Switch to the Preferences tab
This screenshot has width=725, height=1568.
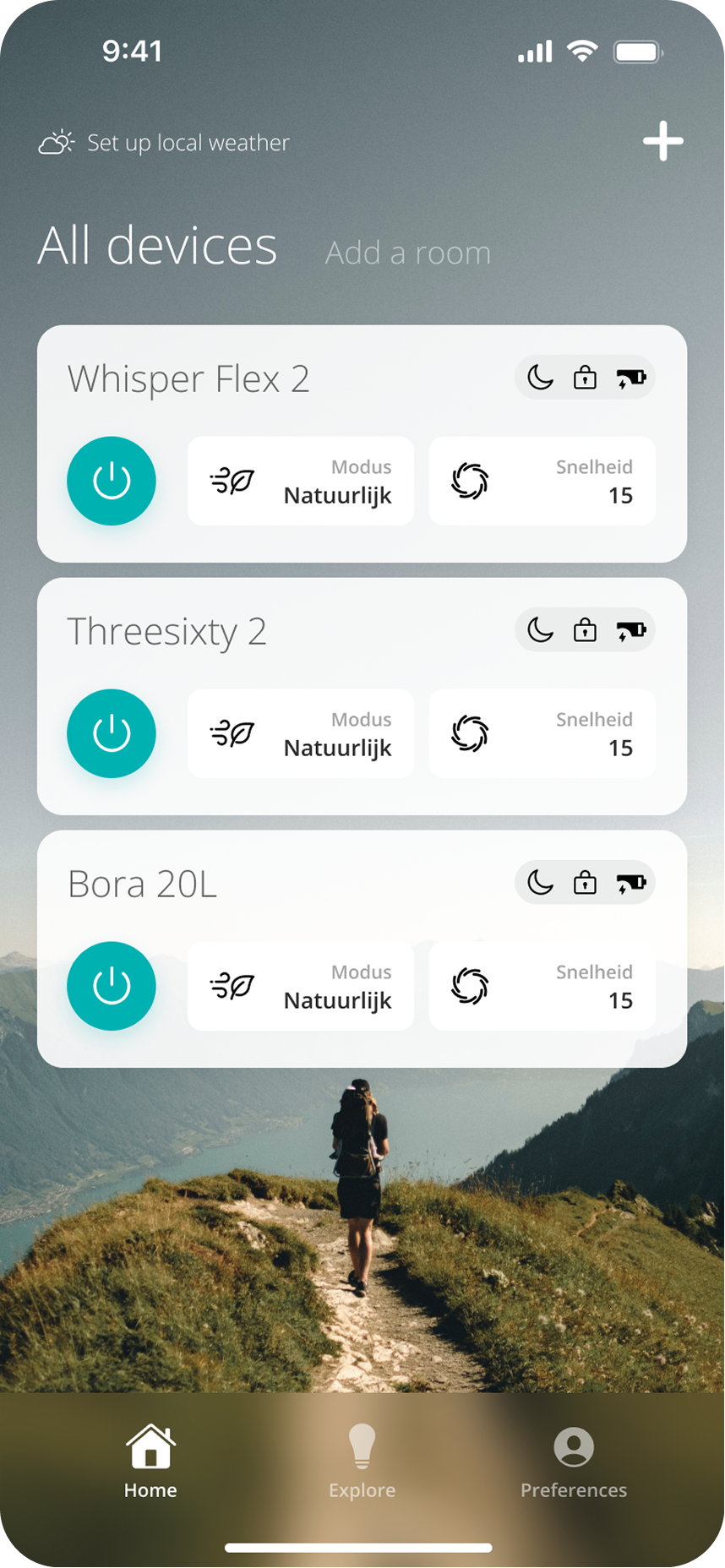coord(574,1462)
